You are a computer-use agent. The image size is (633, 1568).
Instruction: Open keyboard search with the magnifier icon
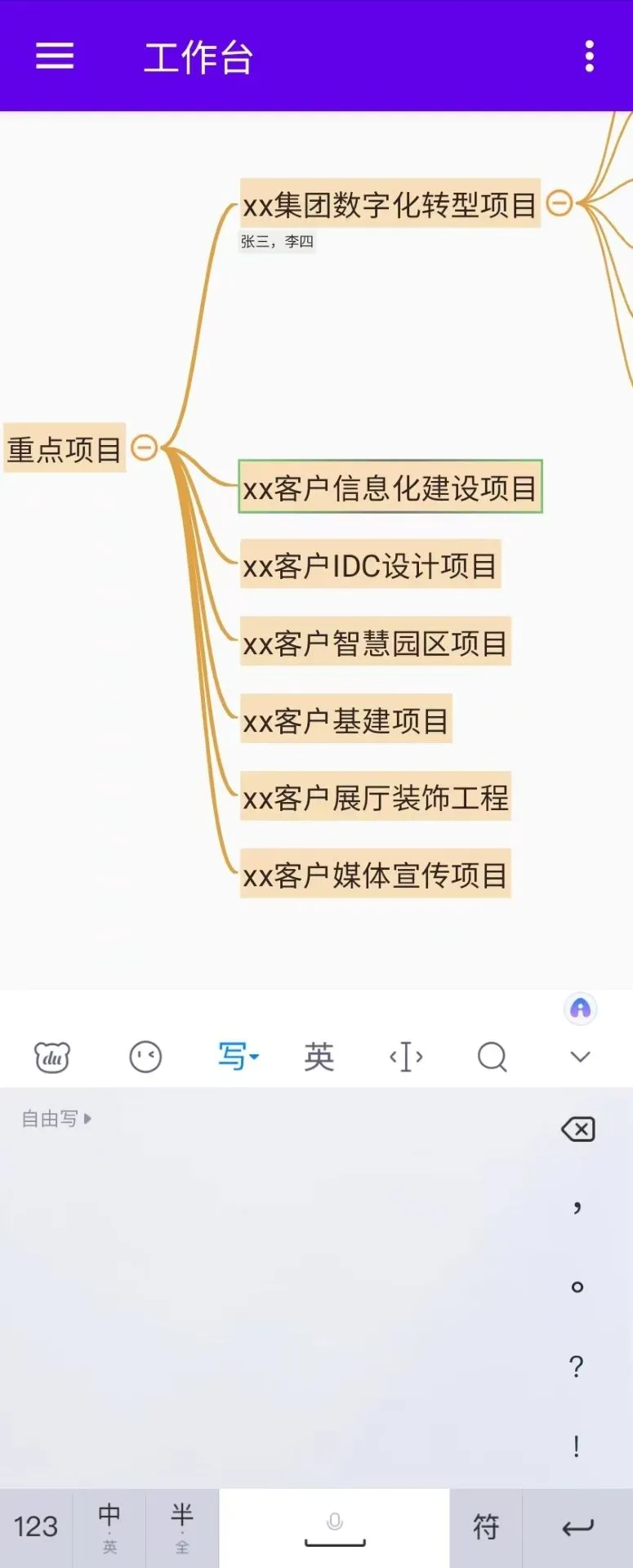491,1056
